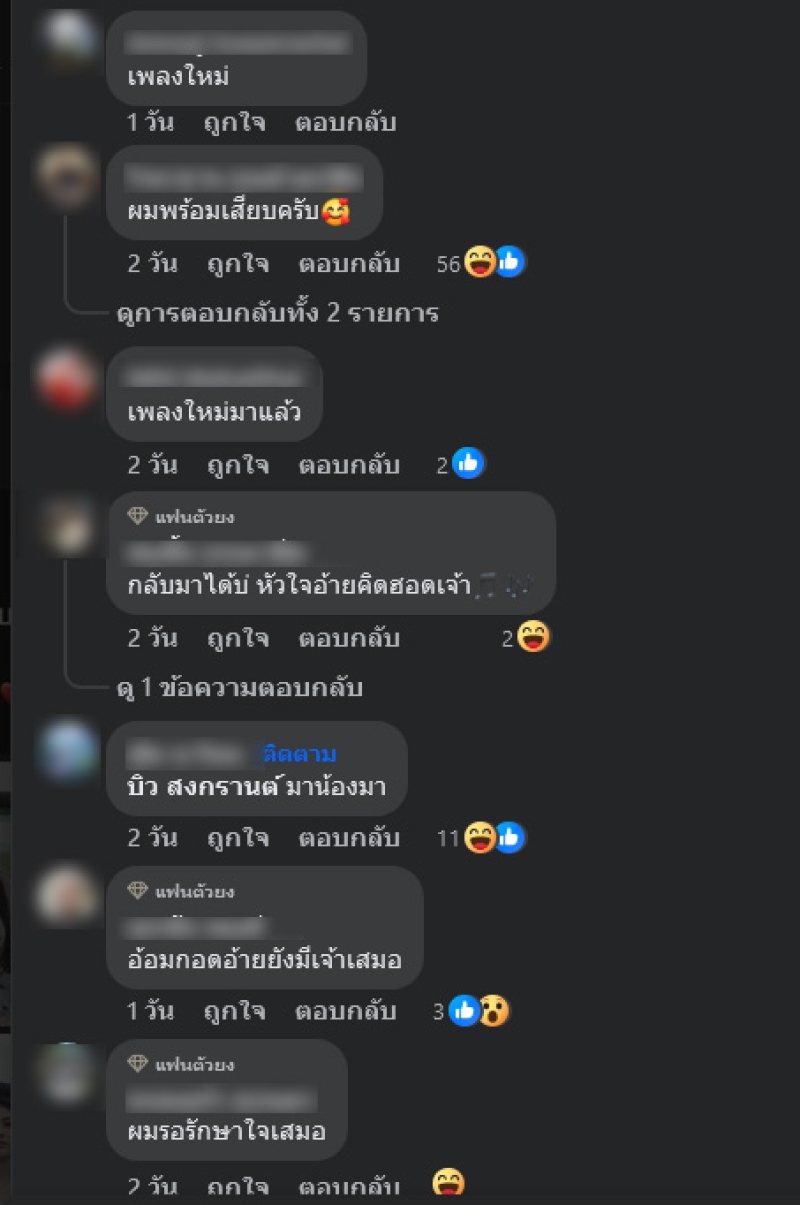Like the comment 'ผมพร้อมเสียบครับ'
This screenshot has height=1205, width=800.
coord(238,264)
